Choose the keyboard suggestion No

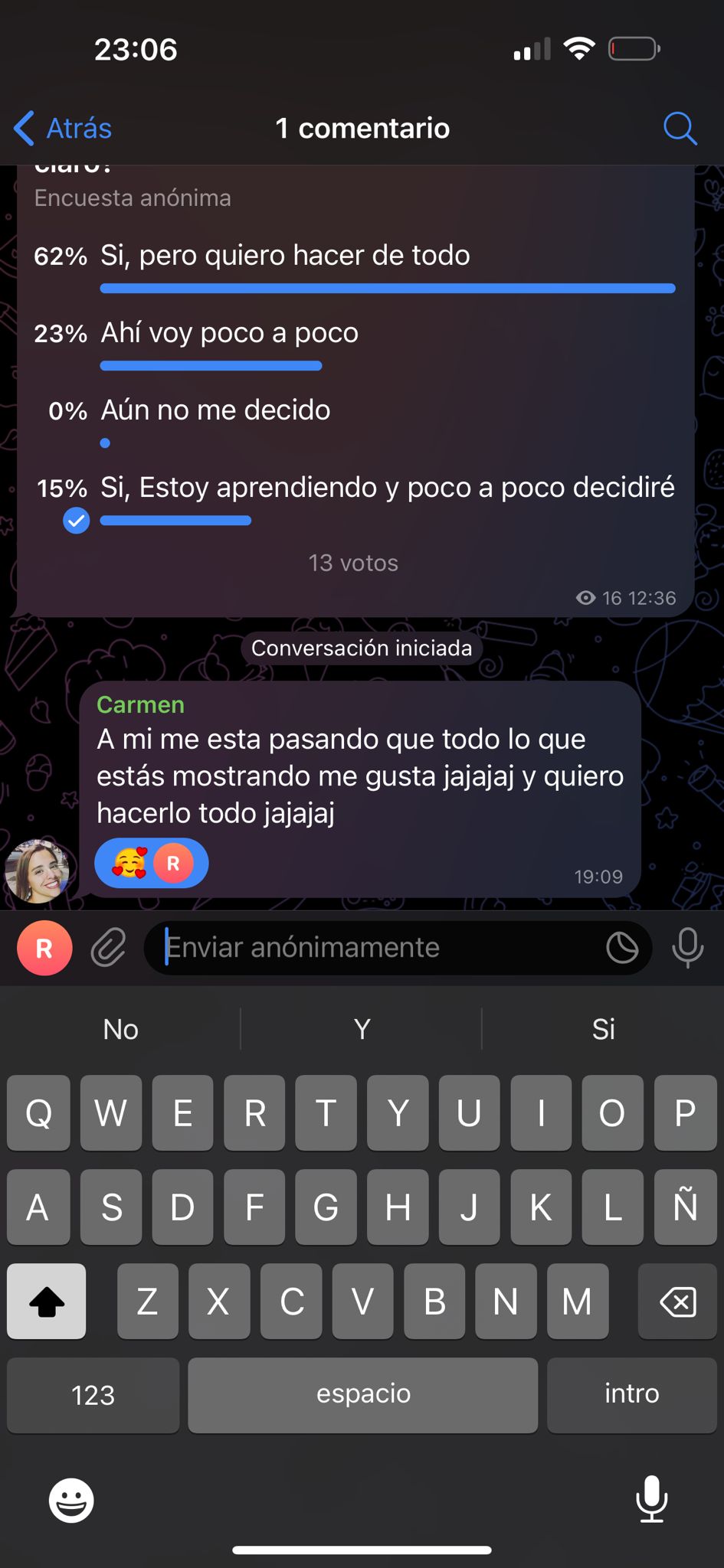point(120,1030)
